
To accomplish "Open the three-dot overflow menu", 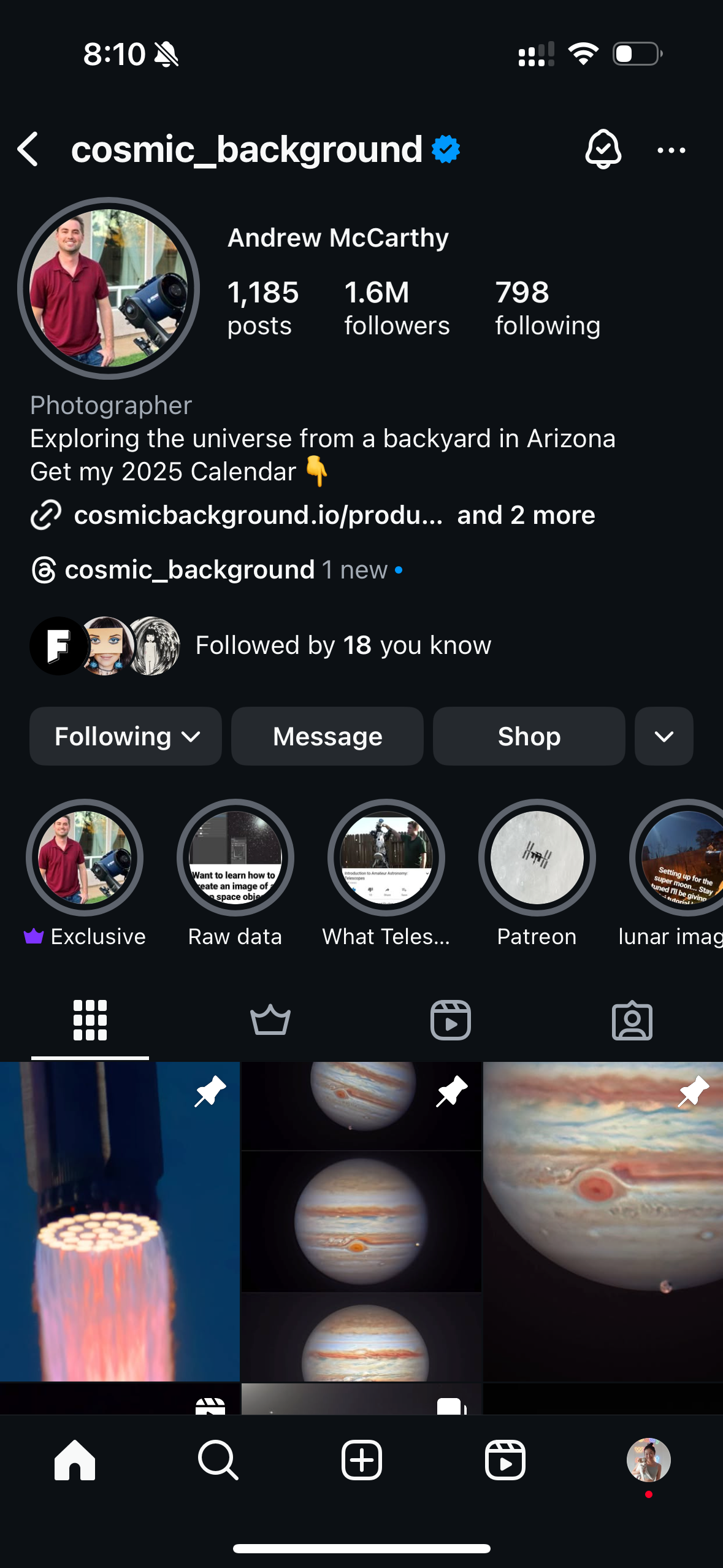I will (671, 150).
